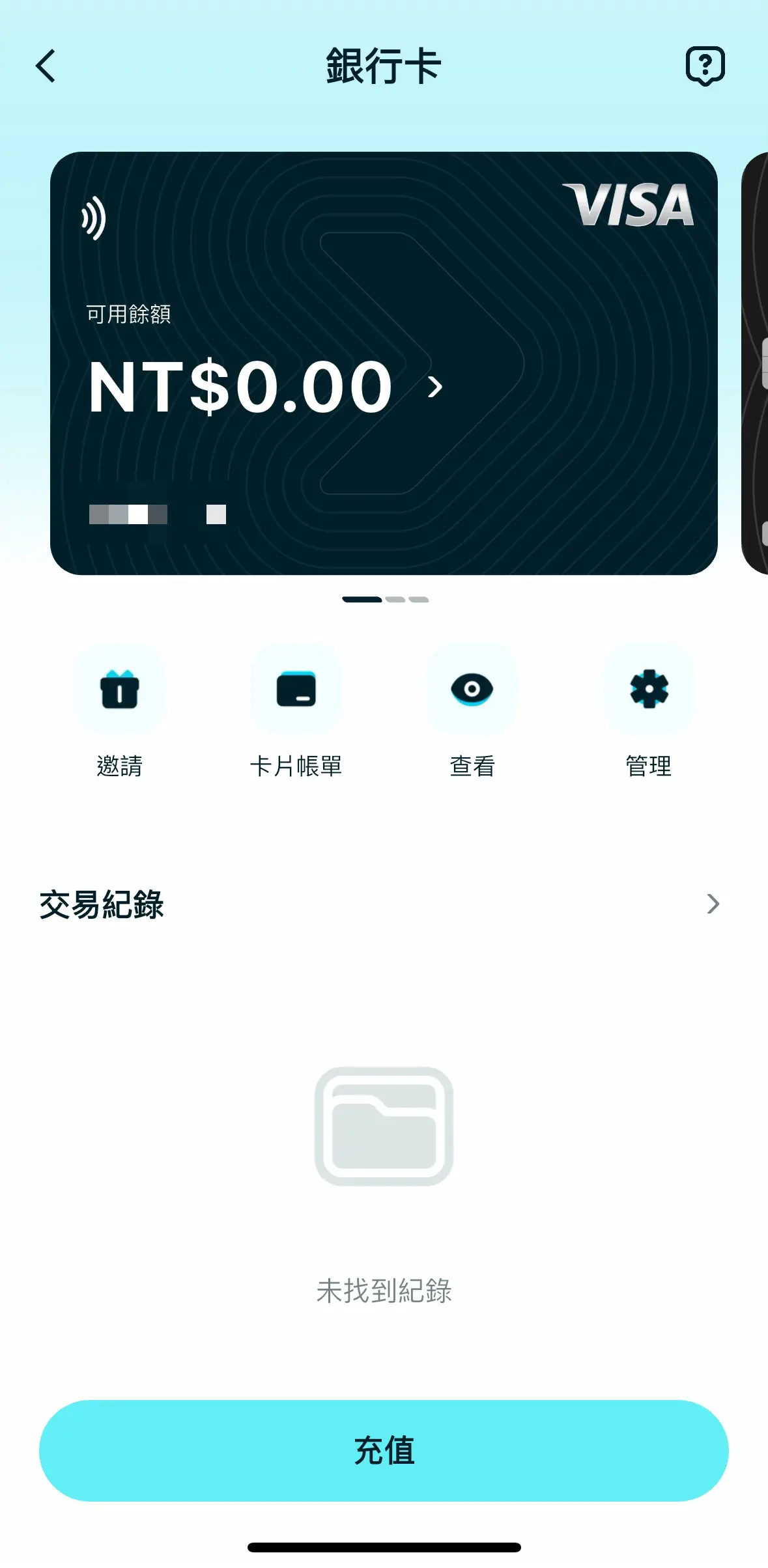
Task: Go back from the 銀行卡 screen
Action: 46,66
